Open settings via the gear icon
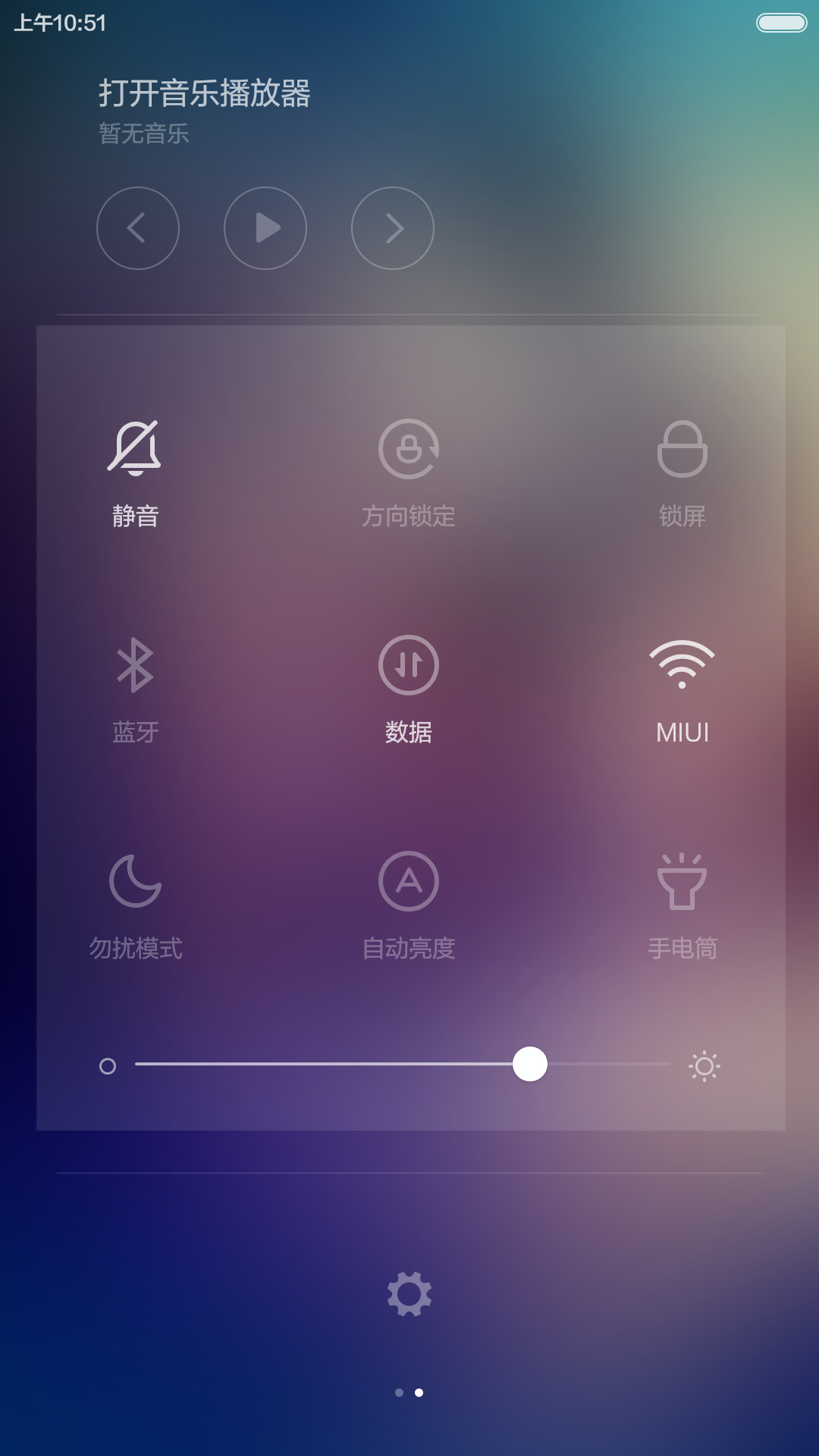819x1456 pixels. tap(409, 1294)
